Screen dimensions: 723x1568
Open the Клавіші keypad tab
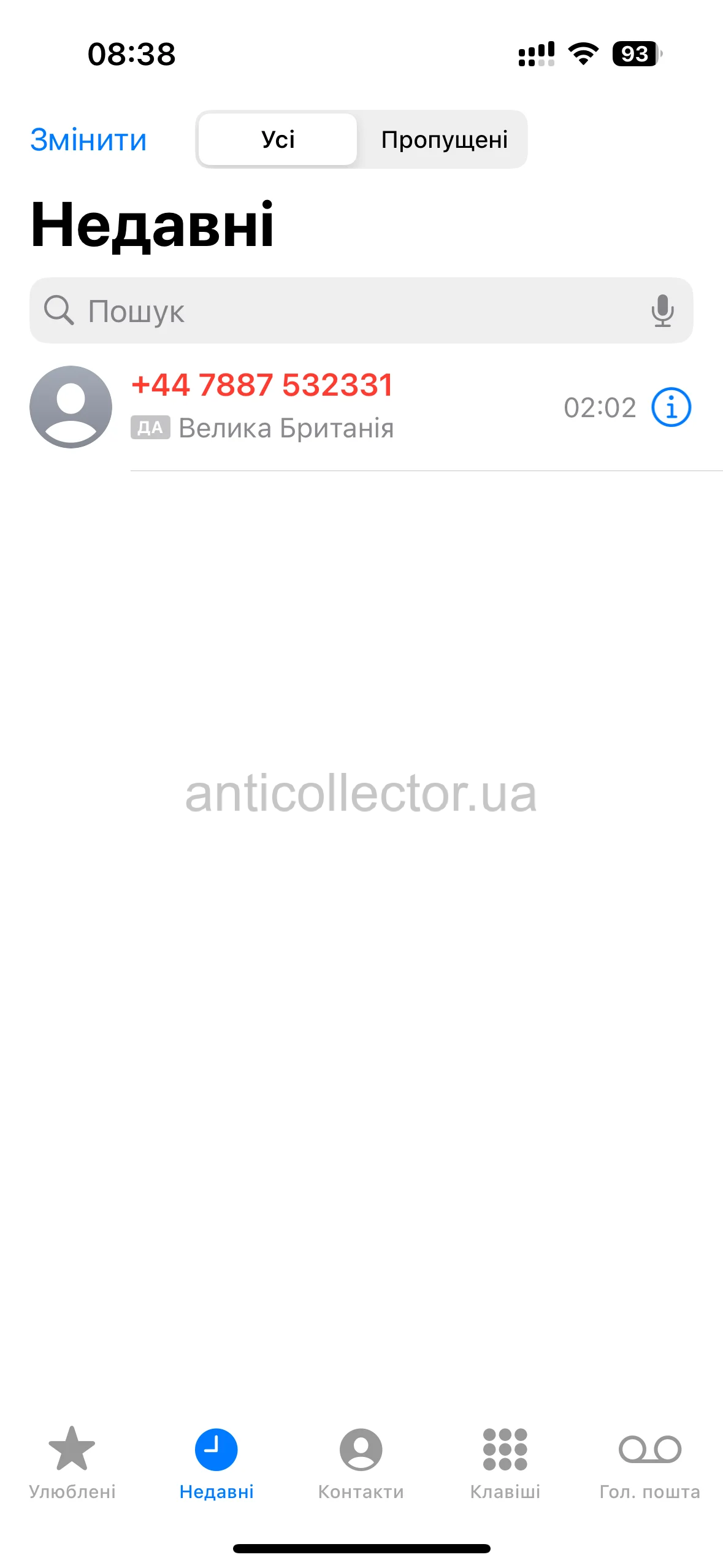[505, 1462]
